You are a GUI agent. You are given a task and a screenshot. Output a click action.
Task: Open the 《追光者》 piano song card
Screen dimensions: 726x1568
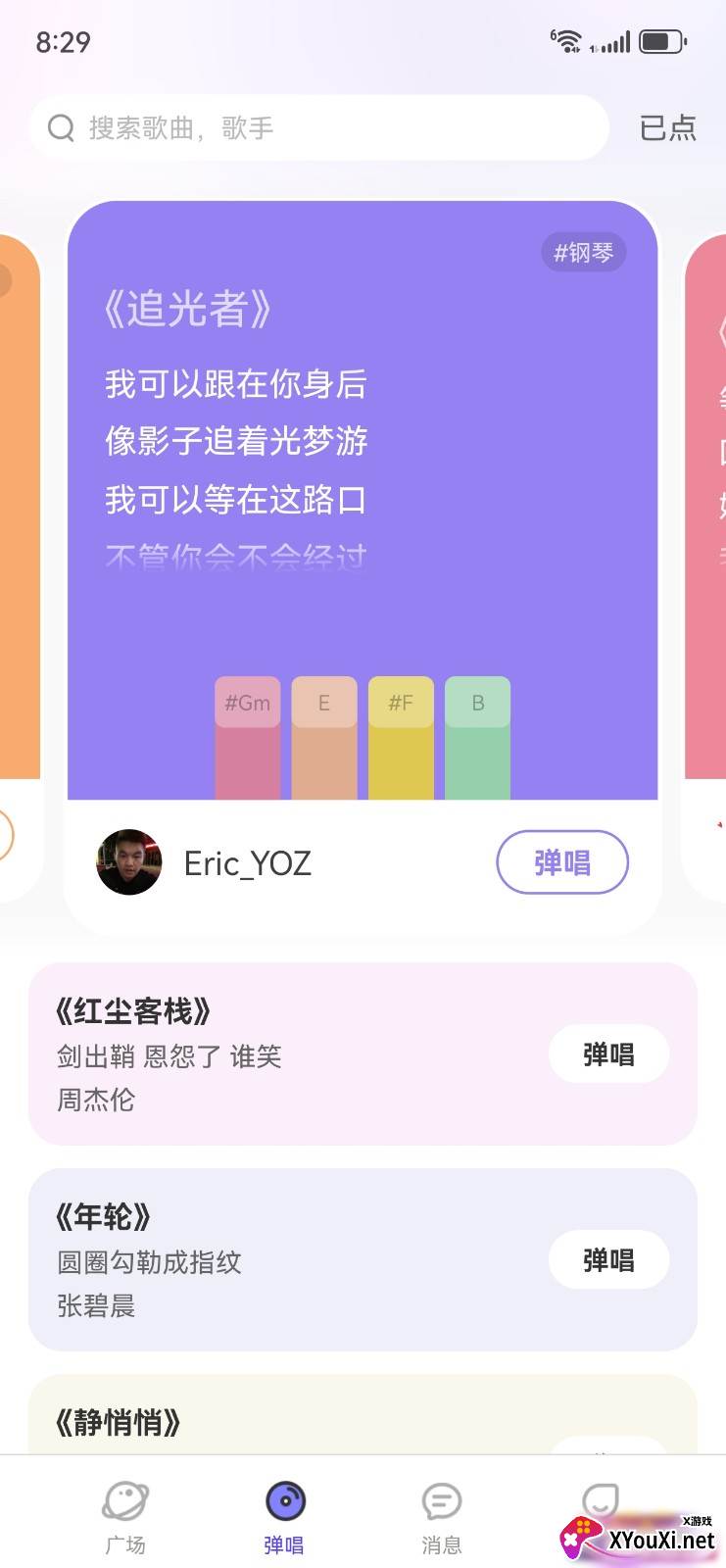[x=363, y=441]
